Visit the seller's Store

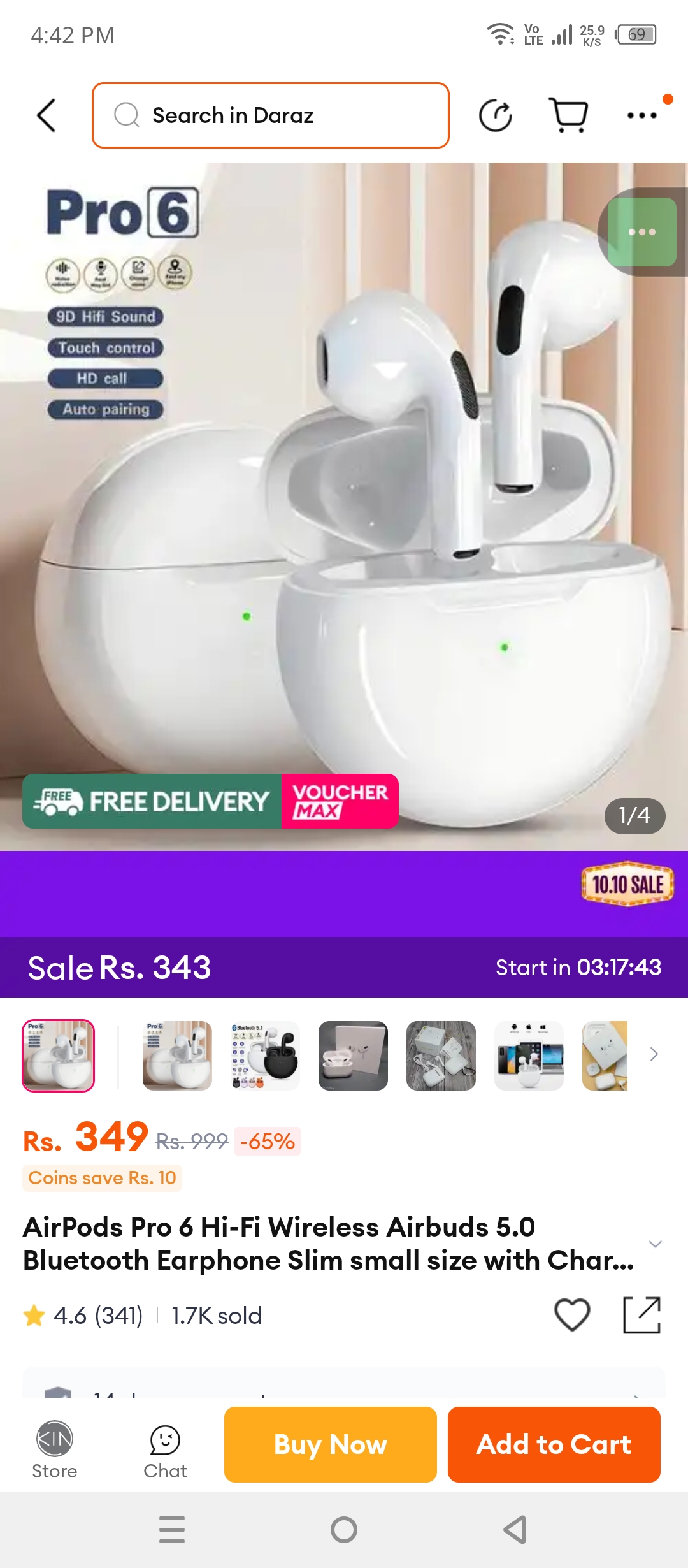55,1449
